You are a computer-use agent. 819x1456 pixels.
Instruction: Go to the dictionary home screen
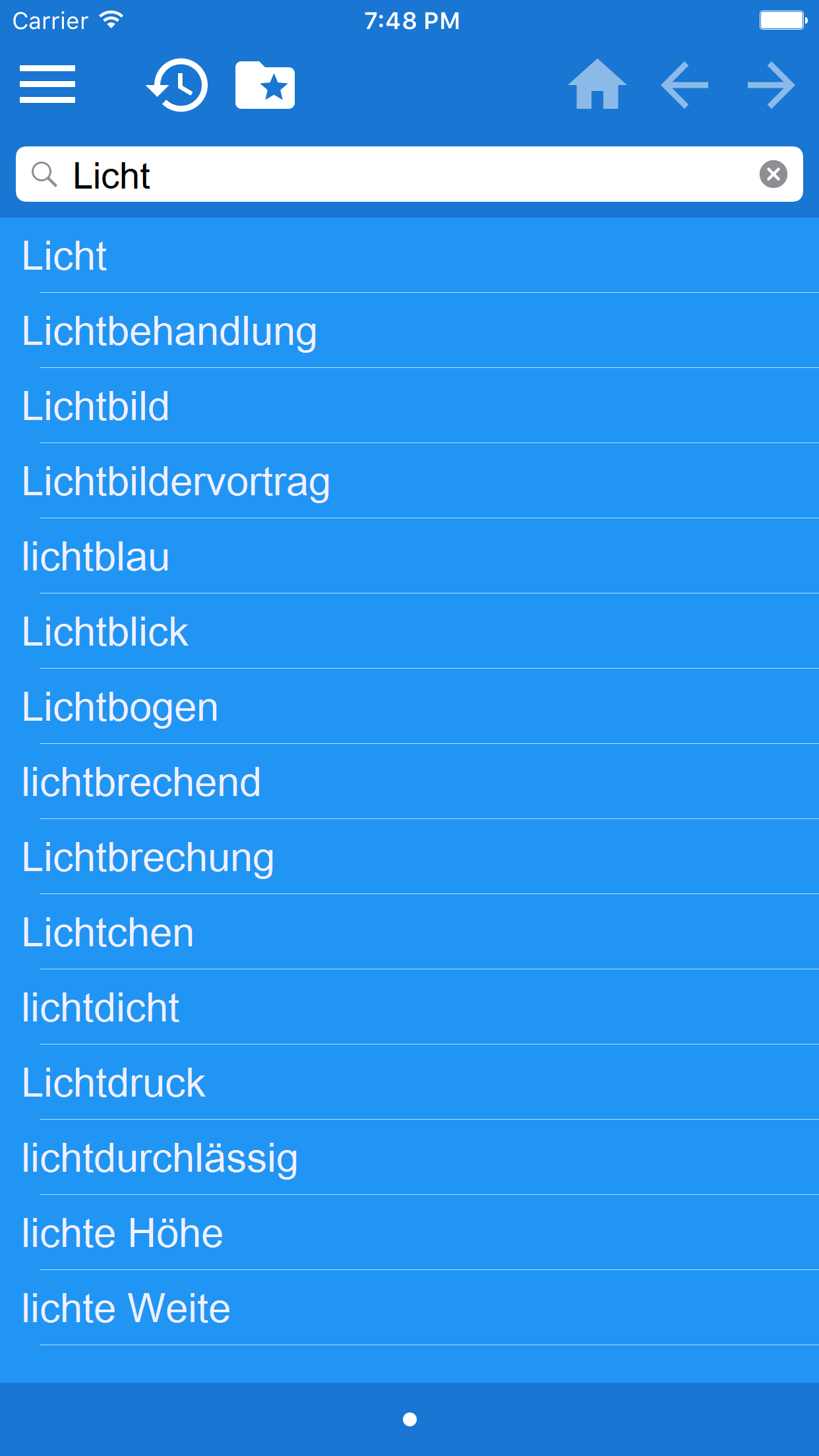pos(597,84)
